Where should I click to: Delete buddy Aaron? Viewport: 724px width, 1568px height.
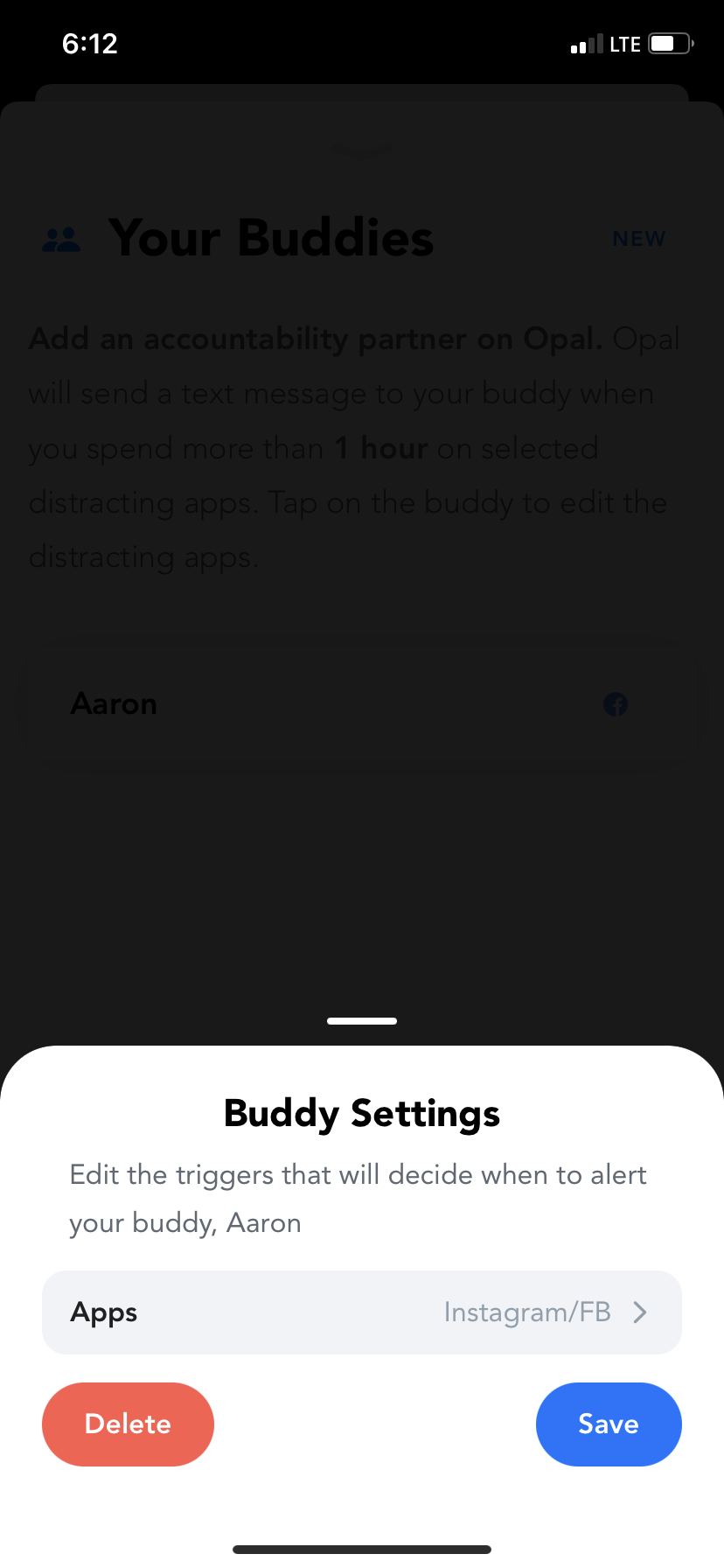tap(128, 1424)
